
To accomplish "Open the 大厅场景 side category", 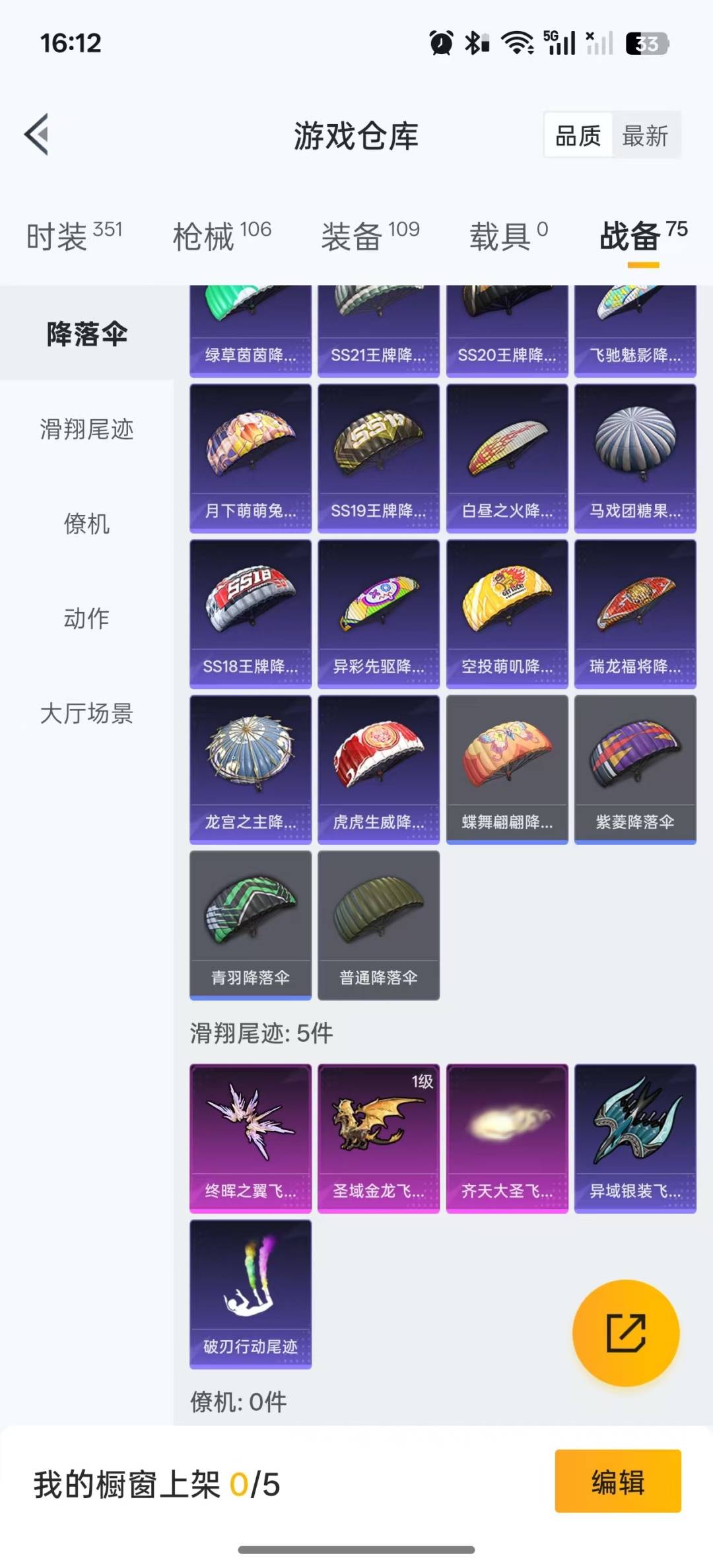I will (86, 714).
